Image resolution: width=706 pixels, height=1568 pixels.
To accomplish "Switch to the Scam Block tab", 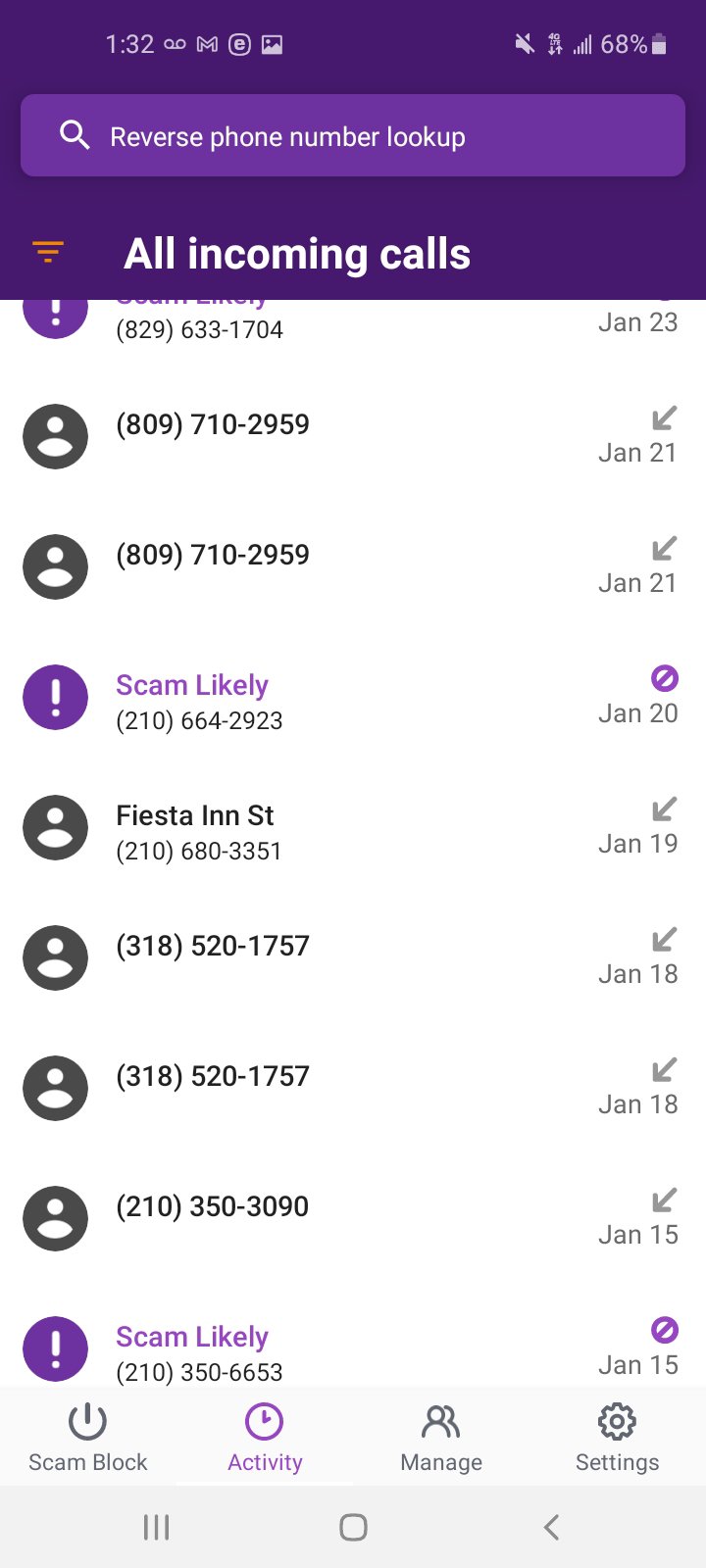I will (x=88, y=1437).
